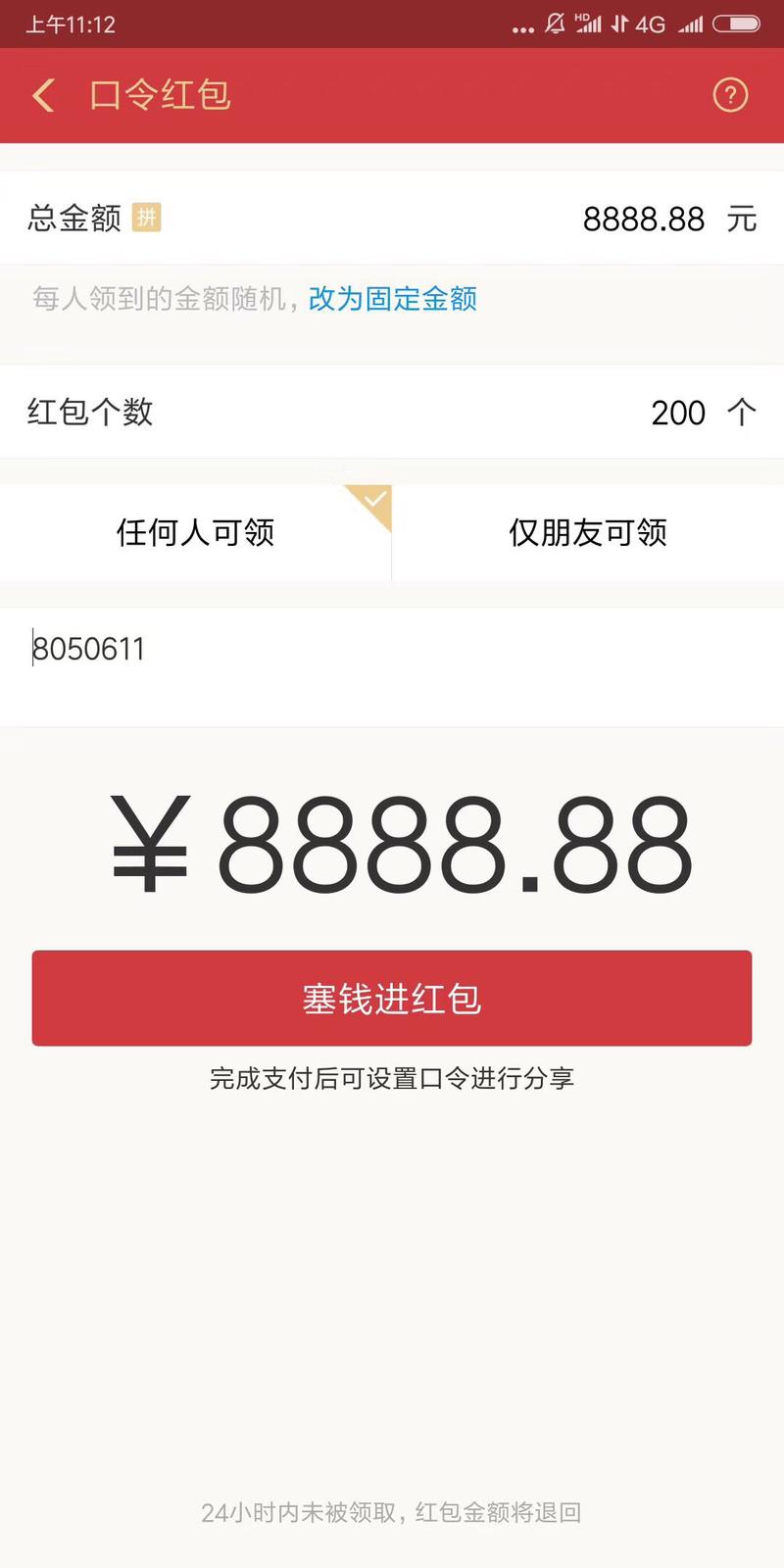Toggle red packet visibility to friends only
This screenshot has height=1568, width=784.
[x=588, y=533]
